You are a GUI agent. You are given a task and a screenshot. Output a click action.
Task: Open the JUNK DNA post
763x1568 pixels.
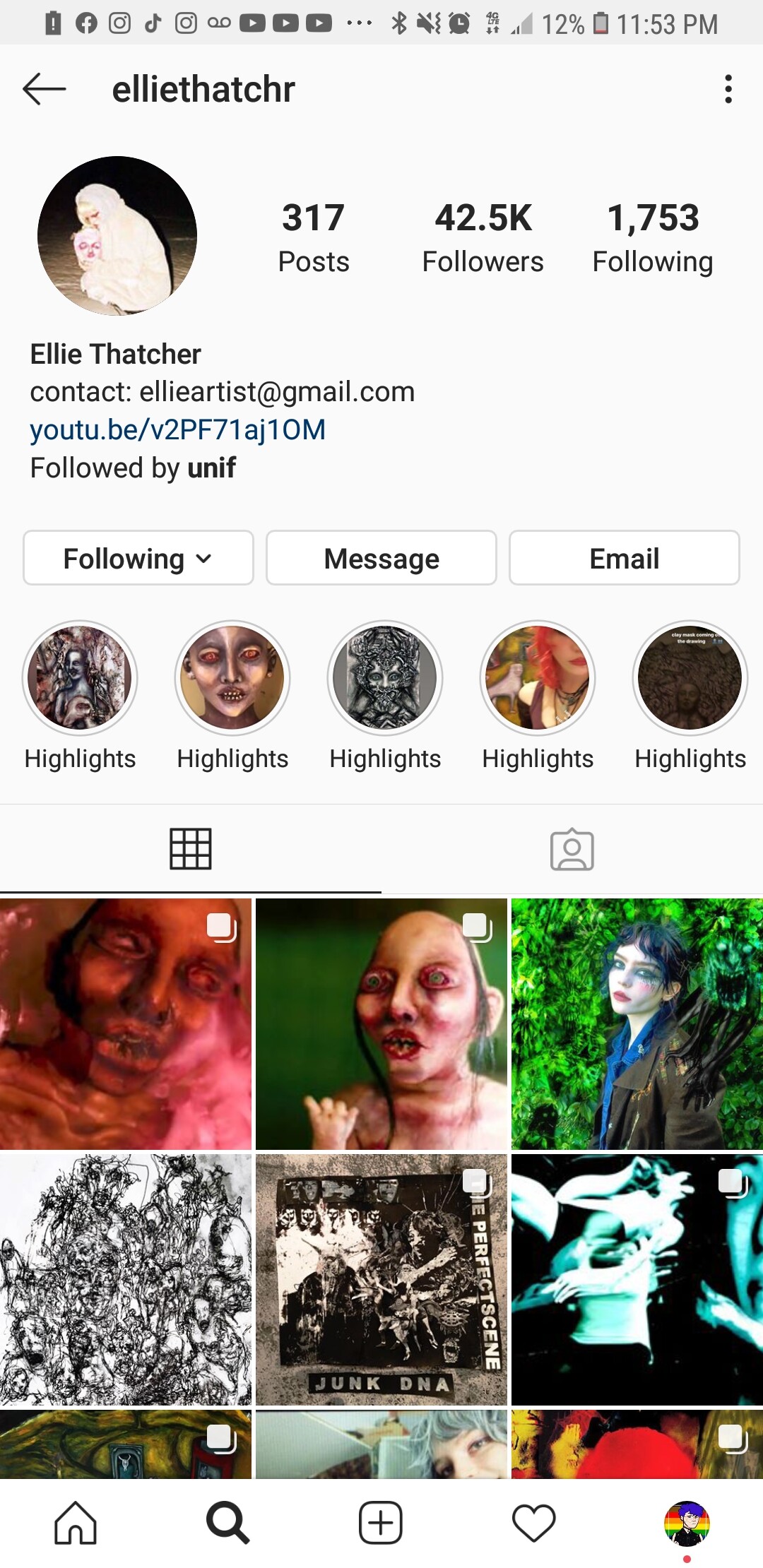[381, 1280]
